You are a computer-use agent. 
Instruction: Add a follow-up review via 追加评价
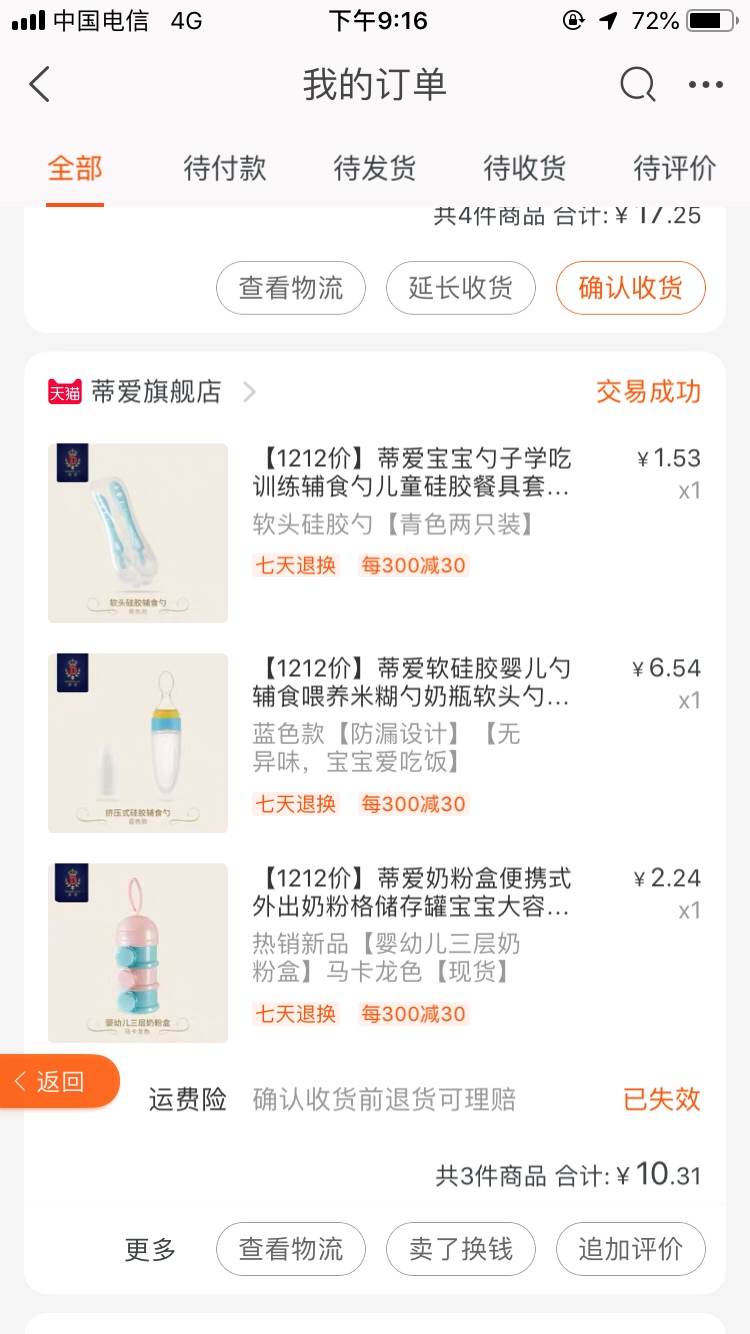(631, 1249)
